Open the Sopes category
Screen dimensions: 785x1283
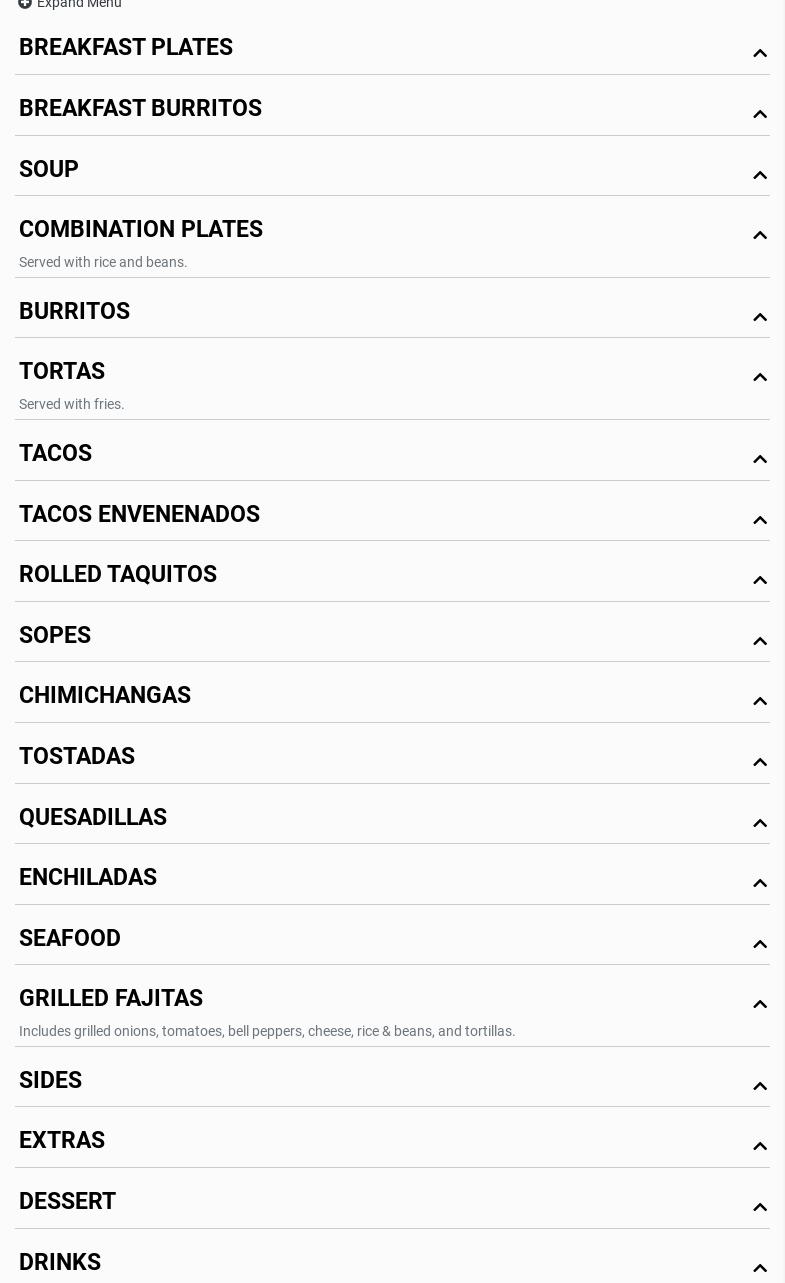pyautogui.click(x=55, y=636)
